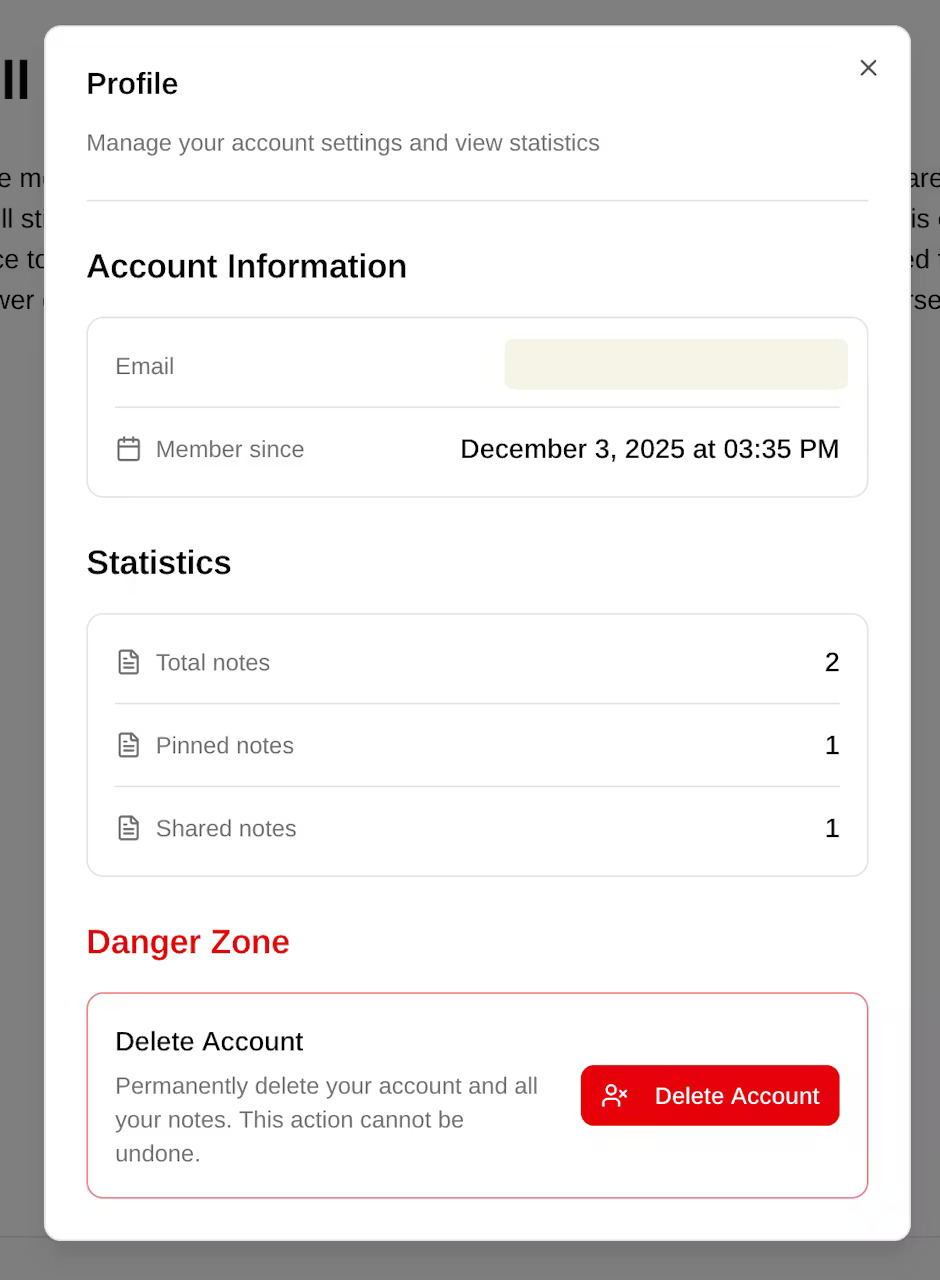
Task: Click the dimmed page background outside the dialog
Action: [x=20, y=640]
